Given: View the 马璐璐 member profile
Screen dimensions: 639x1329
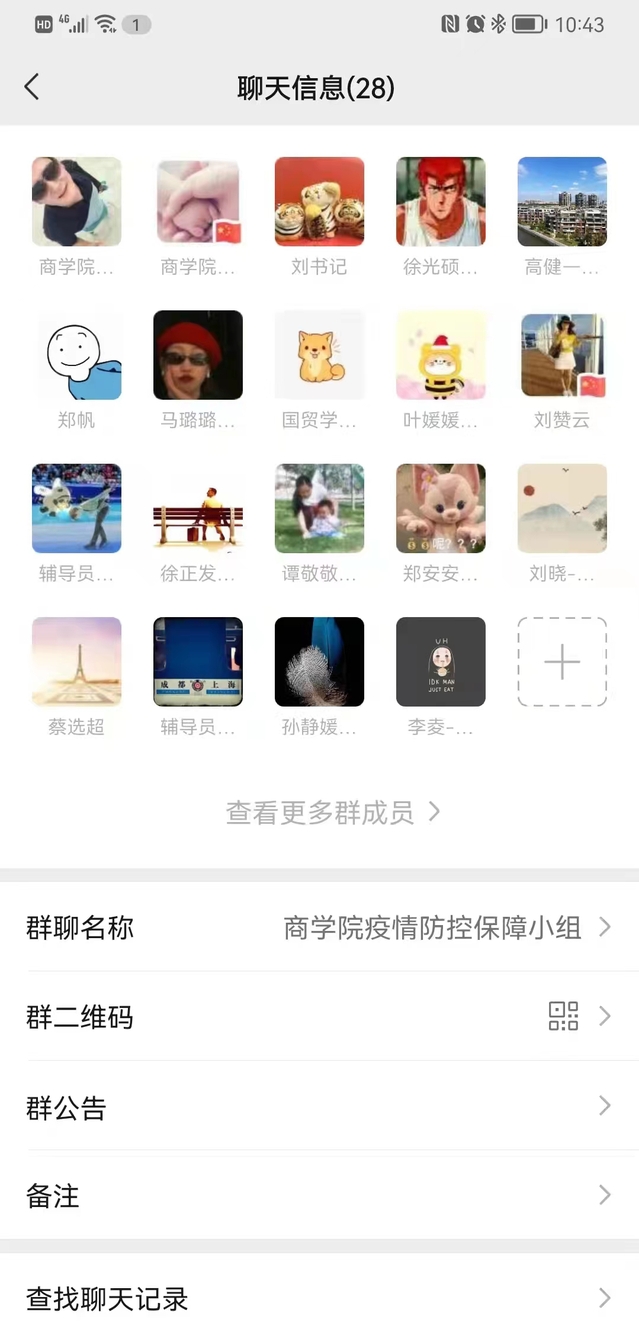Looking at the screenshot, I should (x=198, y=355).
